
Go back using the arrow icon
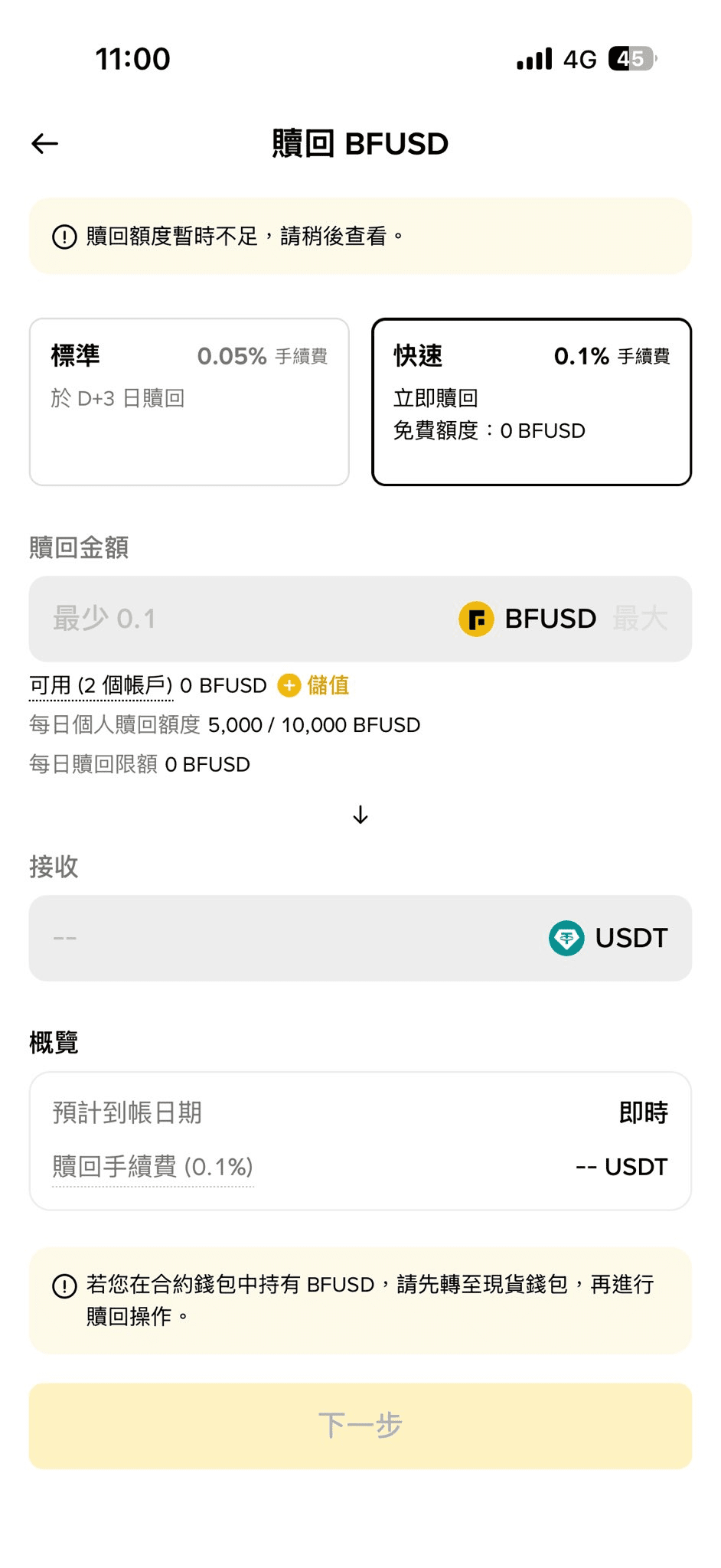(45, 143)
